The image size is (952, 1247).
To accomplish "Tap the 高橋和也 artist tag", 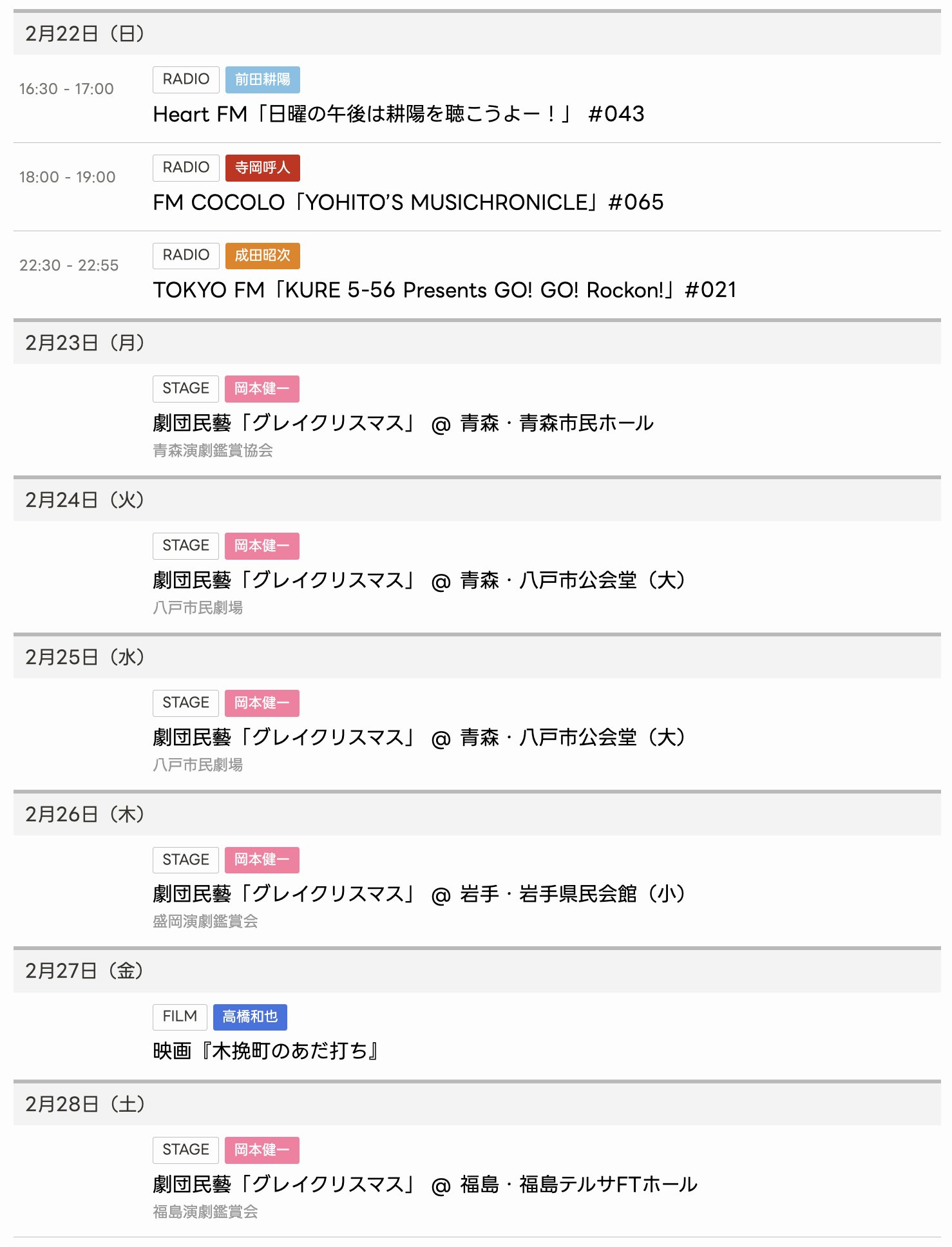I will coord(250,1016).
